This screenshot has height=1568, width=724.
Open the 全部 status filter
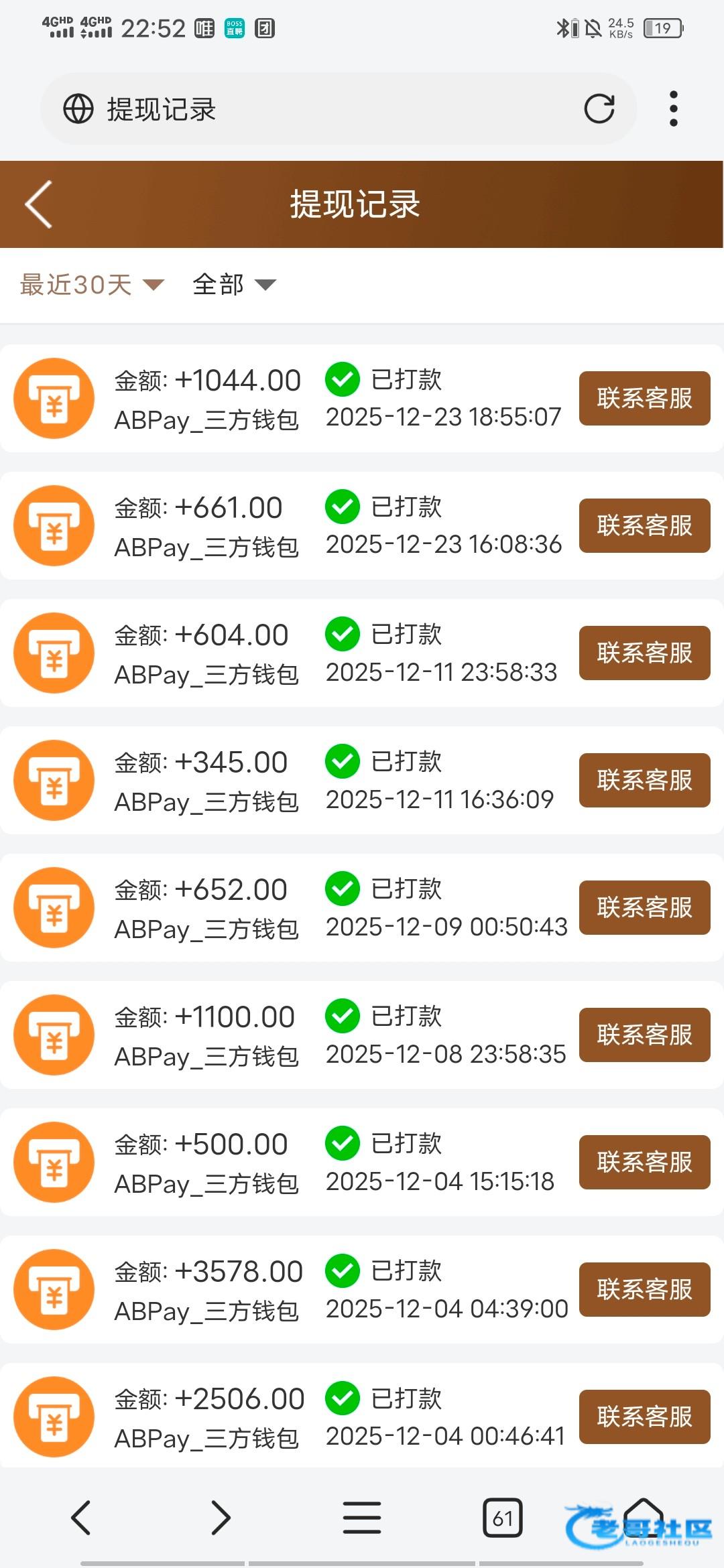234,285
